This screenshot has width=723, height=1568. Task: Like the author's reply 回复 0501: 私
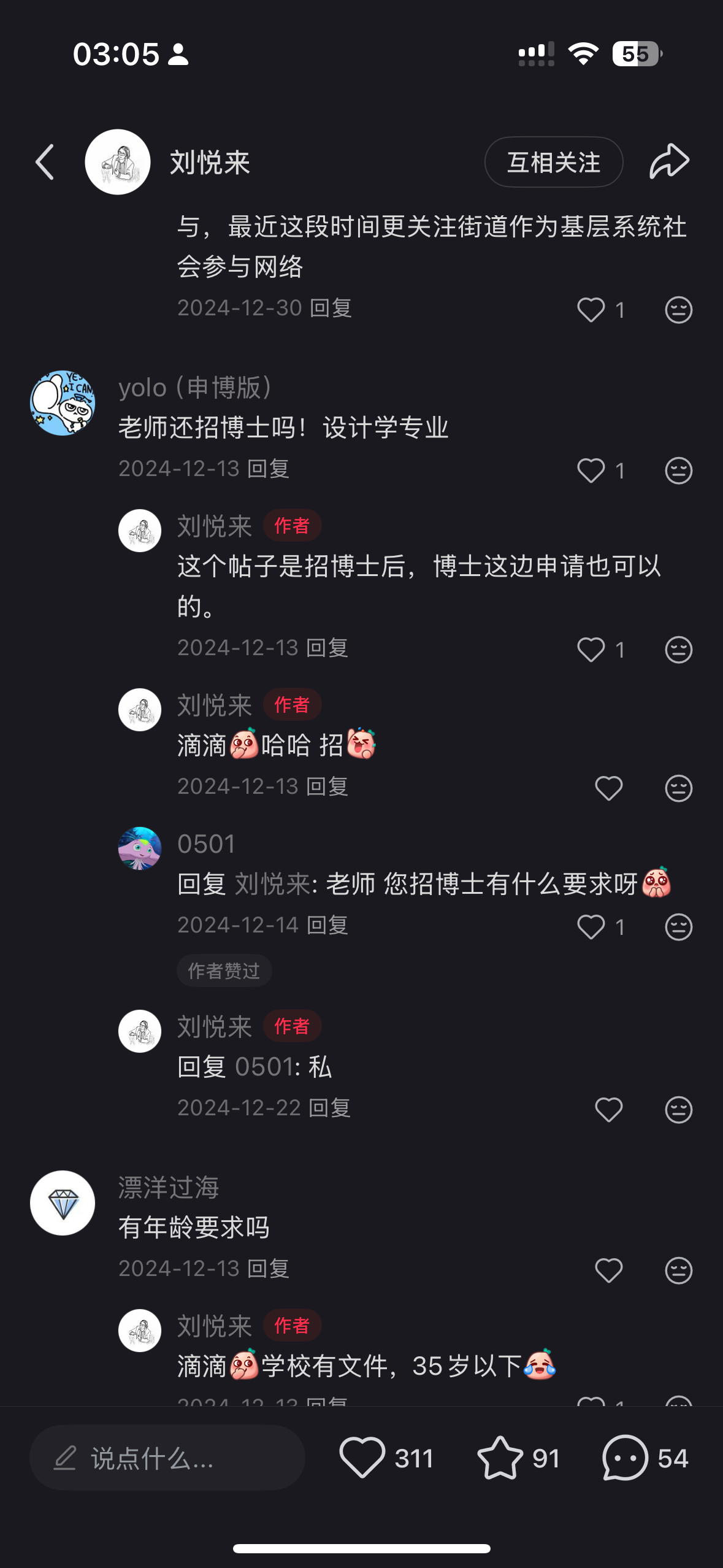click(609, 1110)
